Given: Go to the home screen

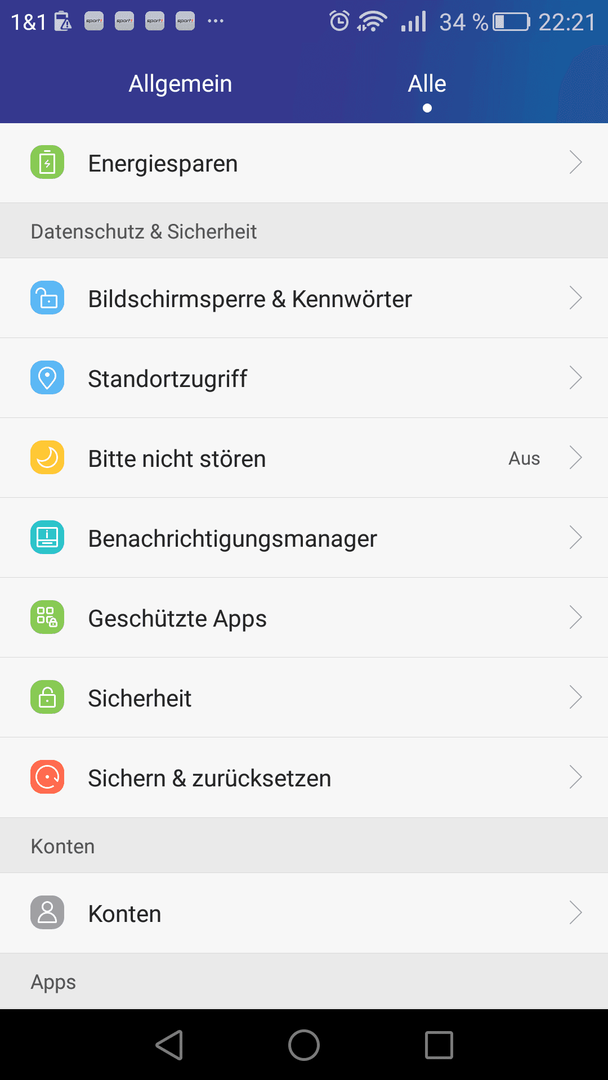Looking at the screenshot, I should 304,1044.
